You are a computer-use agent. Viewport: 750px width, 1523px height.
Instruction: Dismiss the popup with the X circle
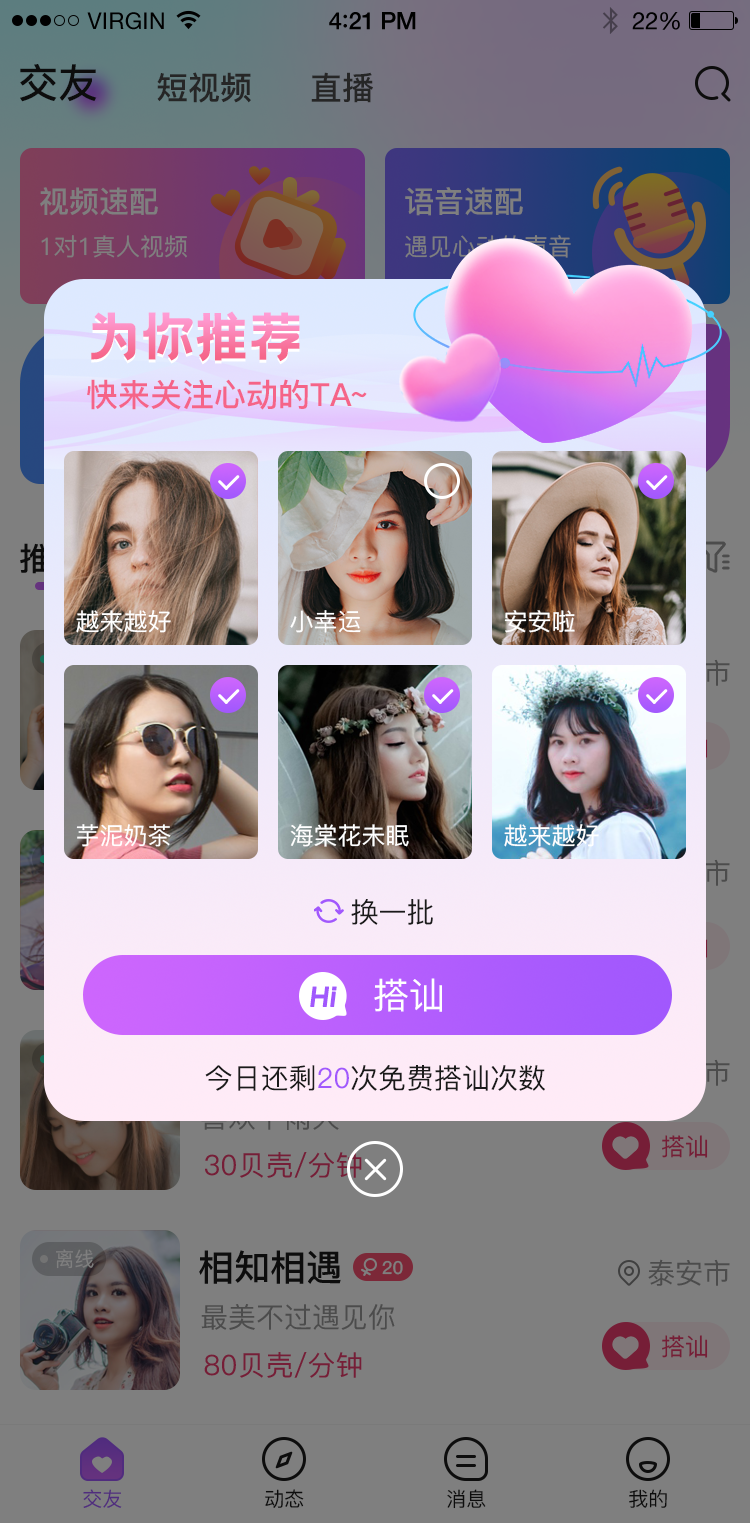click(375, 1168)
